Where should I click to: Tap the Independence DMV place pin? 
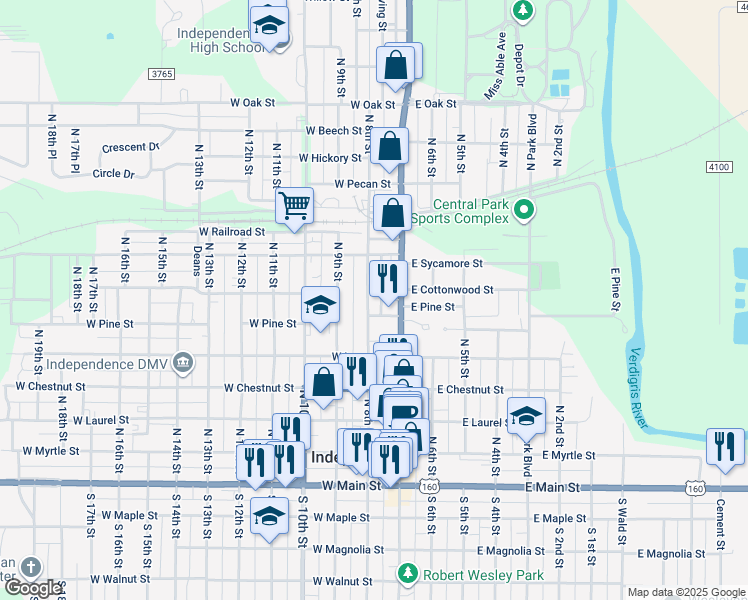tap(183, 361)
